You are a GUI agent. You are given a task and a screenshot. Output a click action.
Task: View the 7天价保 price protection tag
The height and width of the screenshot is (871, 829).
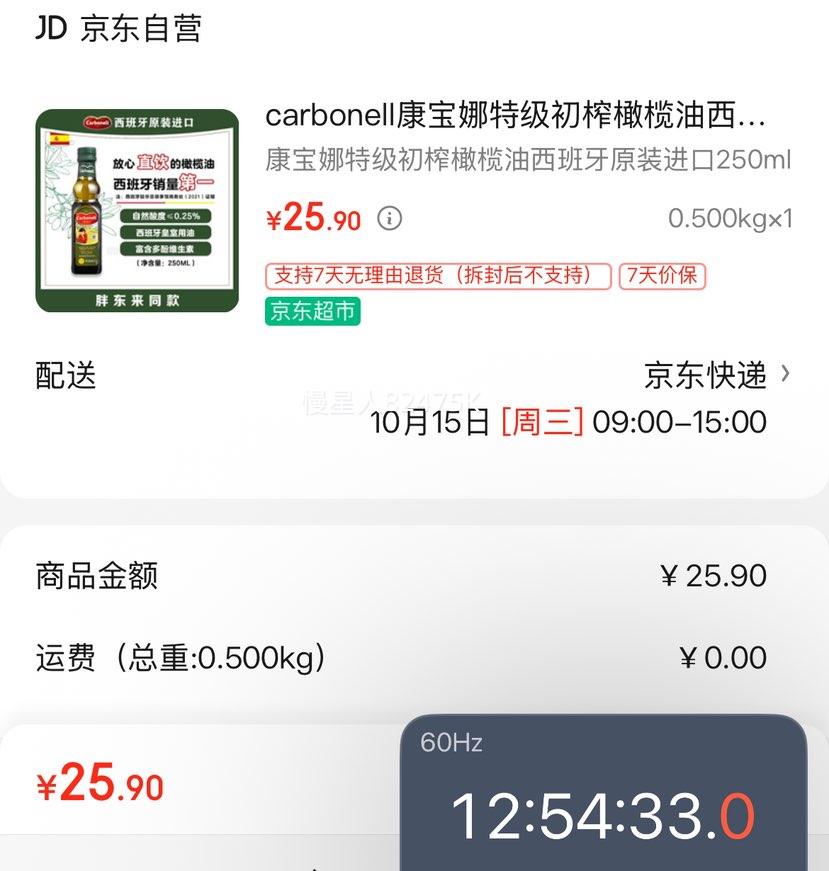click(x=662, y=275)
